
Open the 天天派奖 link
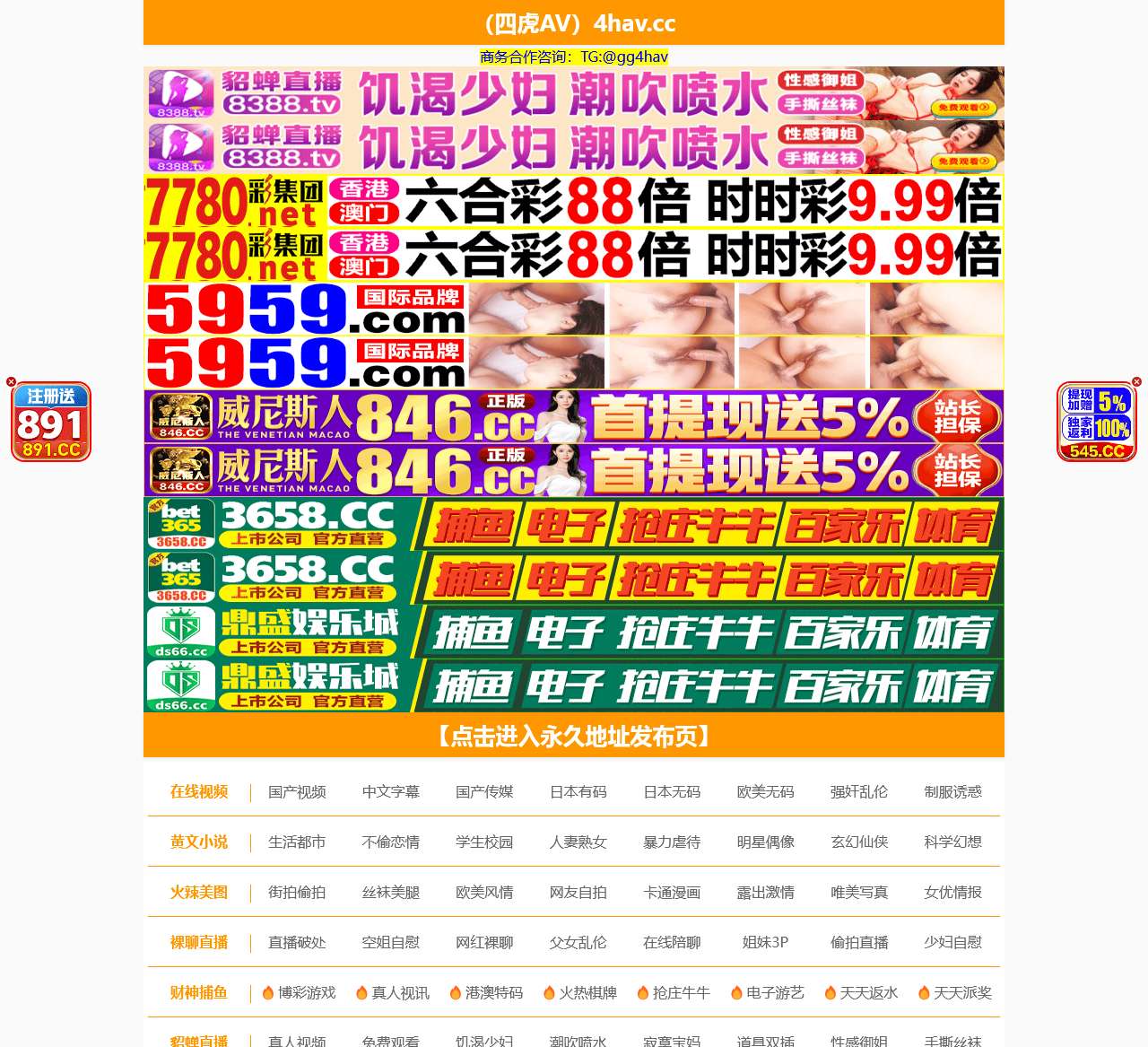tap(962, 993)
